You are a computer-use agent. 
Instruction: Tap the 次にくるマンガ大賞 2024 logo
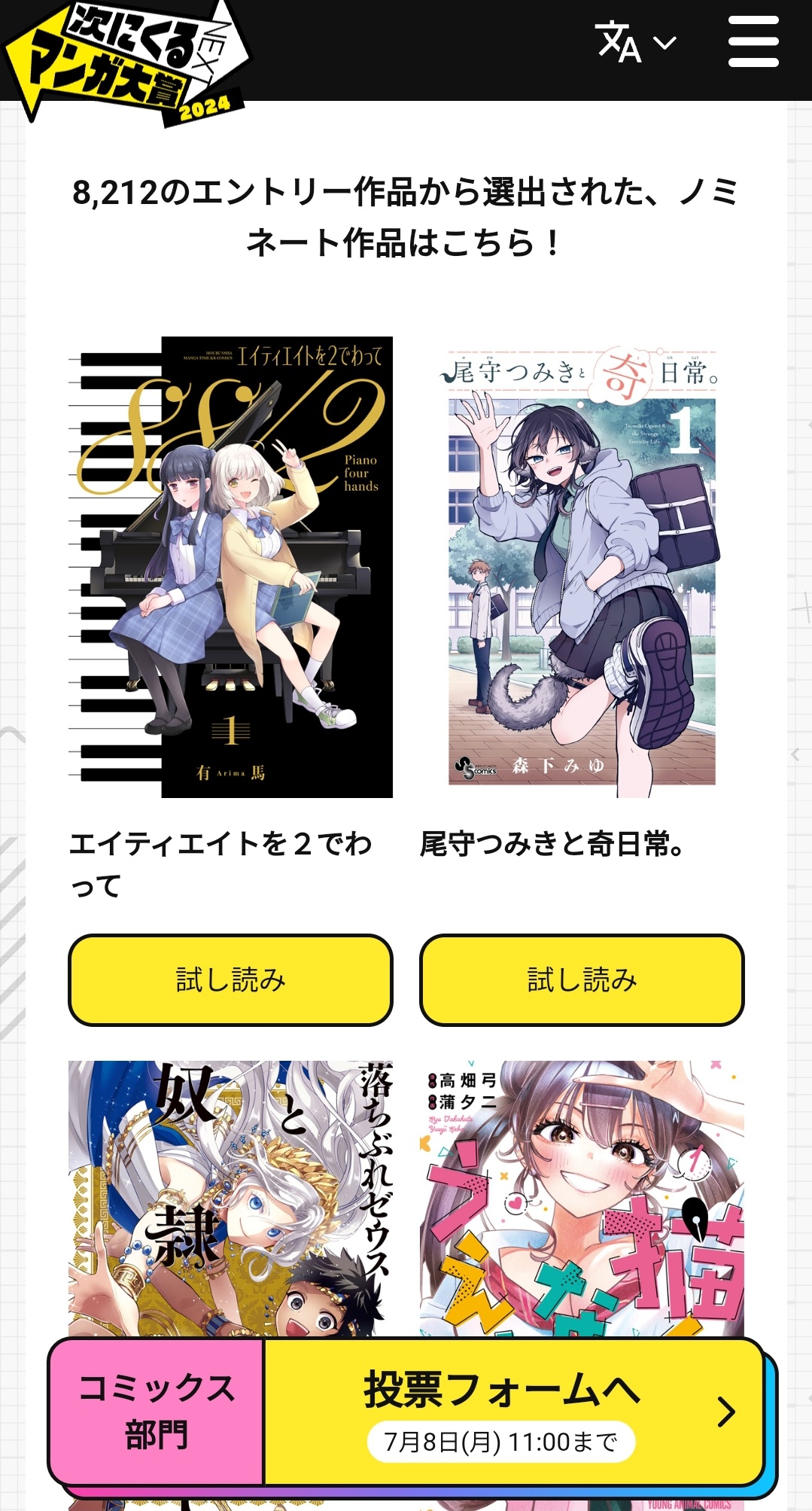128,62
